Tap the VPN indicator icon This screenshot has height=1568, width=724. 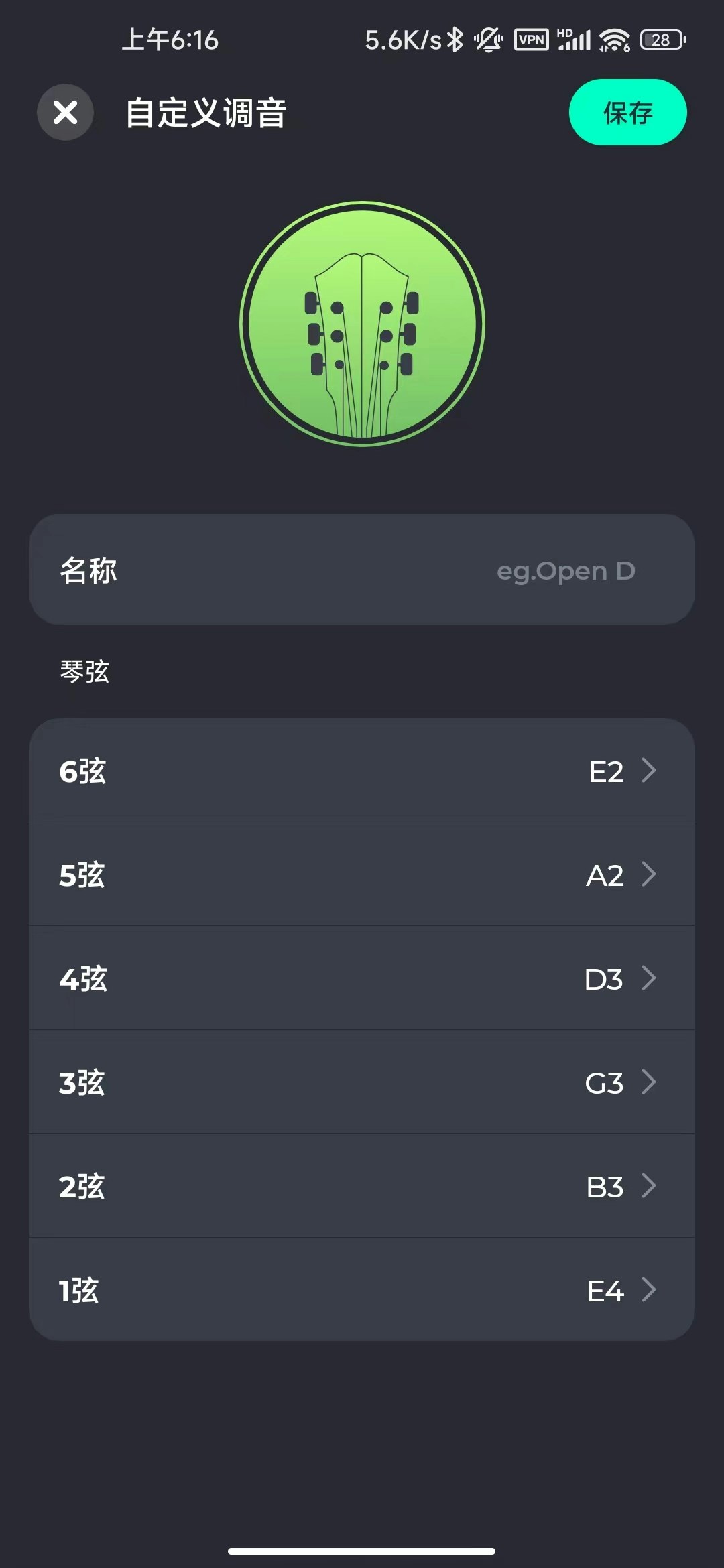click(532, 40)
